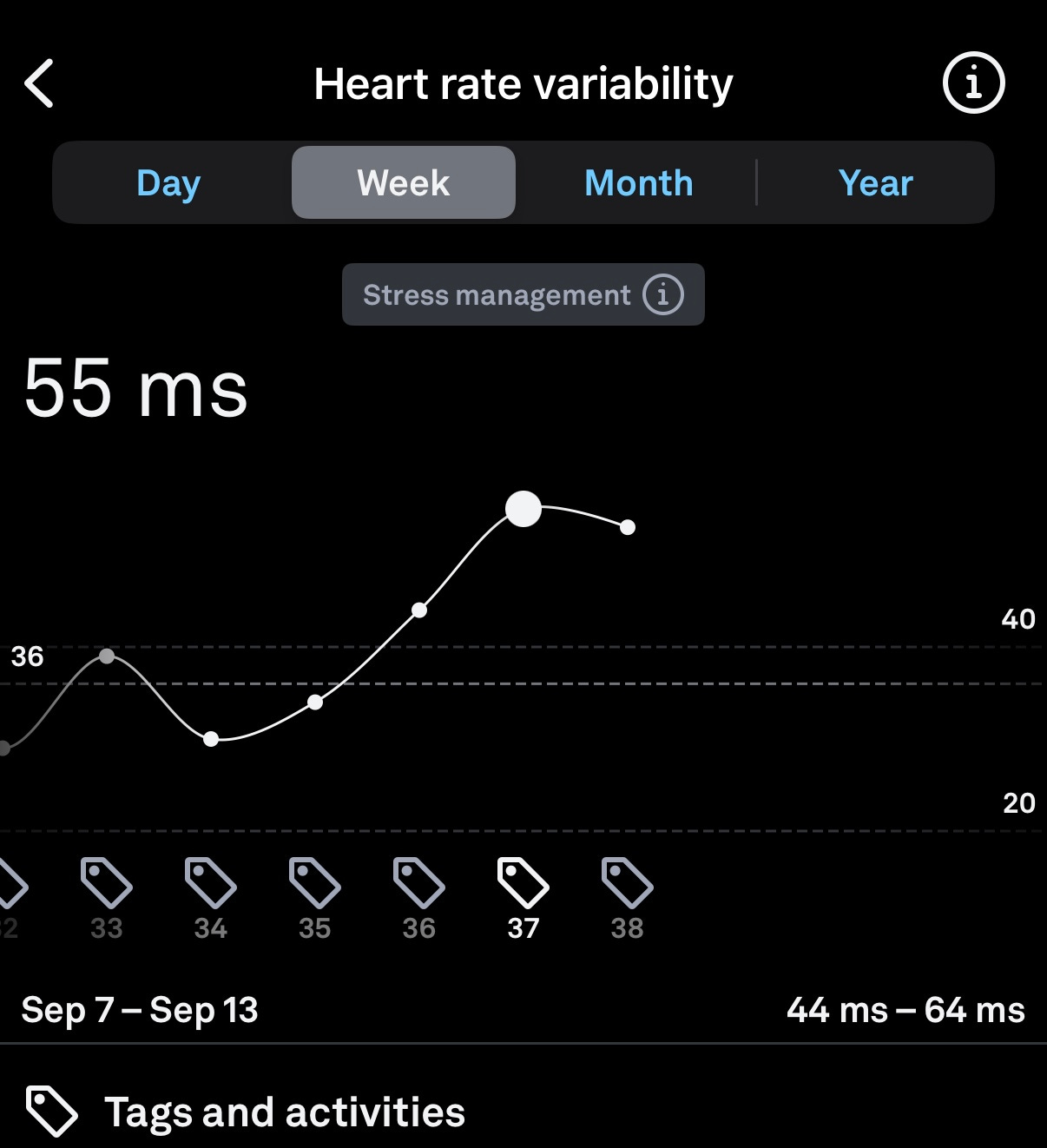Image resolution: width=1047 pixels, height=1148 pixels.
Task: Select the tag above week 35
Action: (315, 883)
